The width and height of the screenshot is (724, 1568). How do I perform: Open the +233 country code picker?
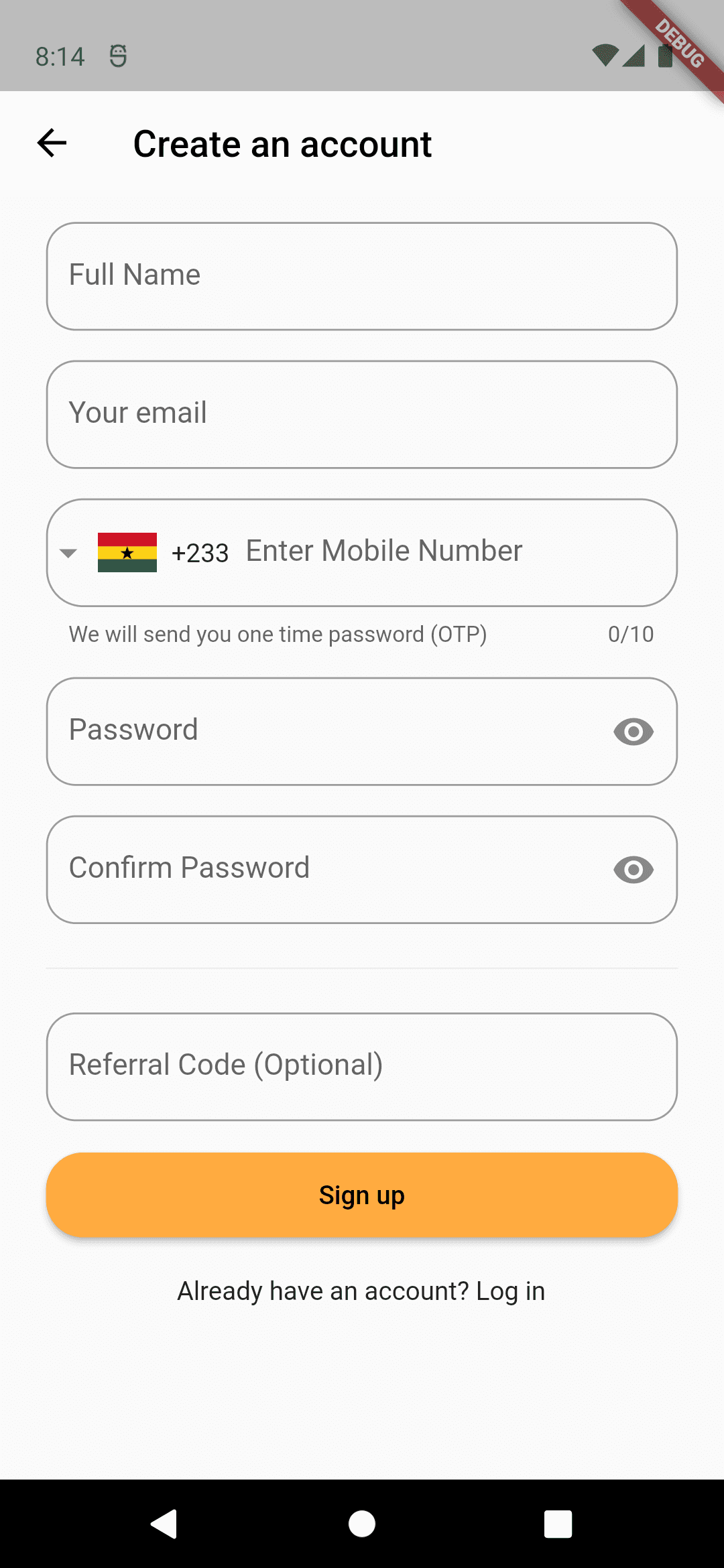coord(144,553)
